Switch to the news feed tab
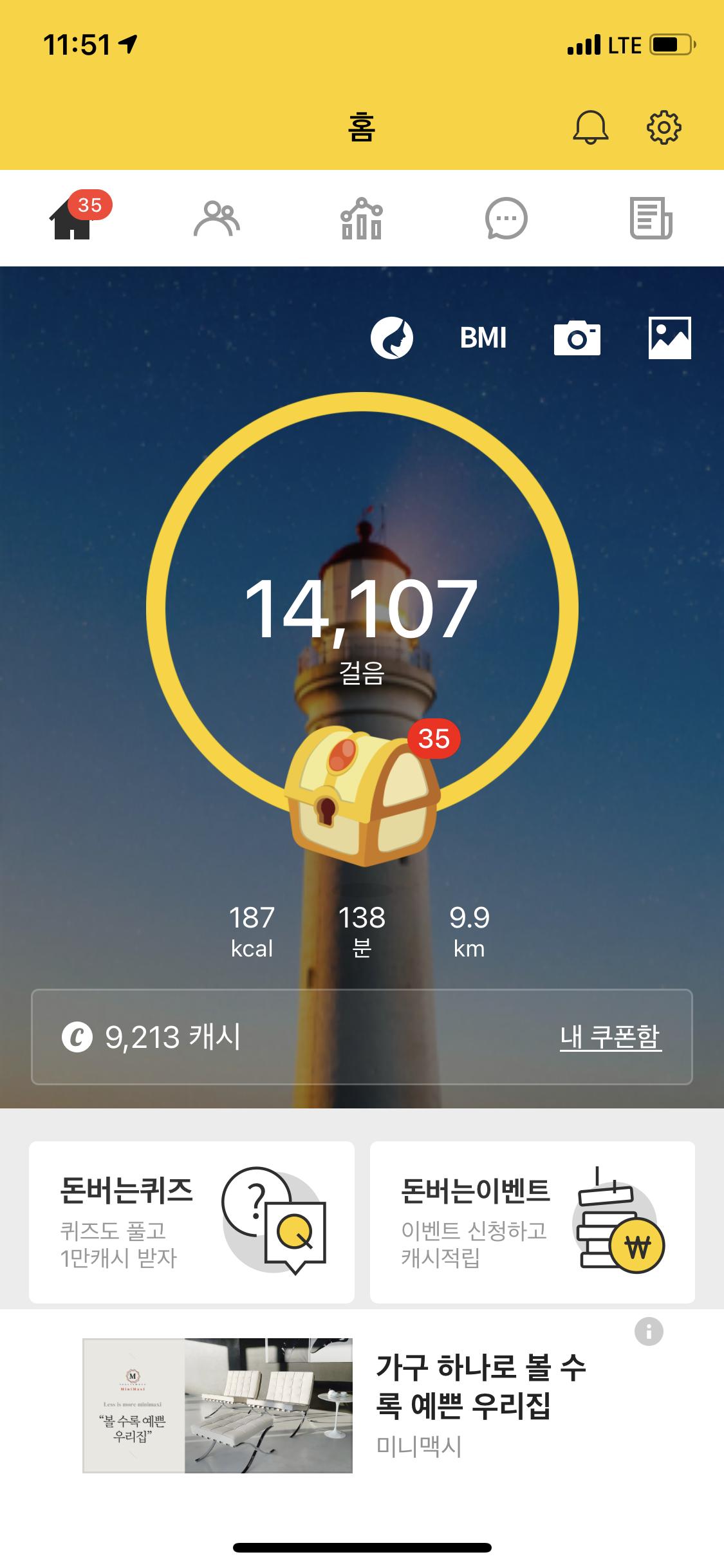 coord(651,219)
